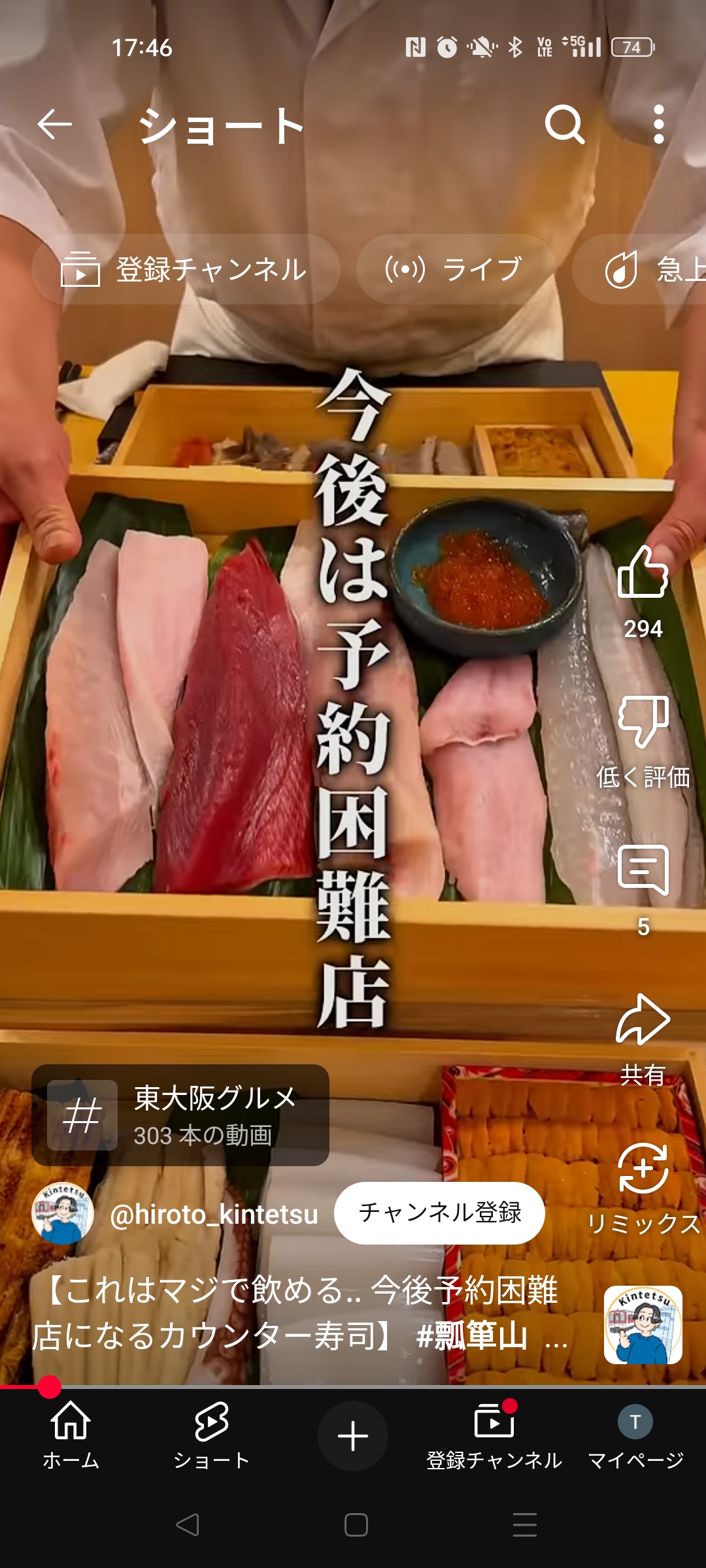Go back using the top arrow
The width and height of the screenshot is (706, 1568).
[54, 124]
